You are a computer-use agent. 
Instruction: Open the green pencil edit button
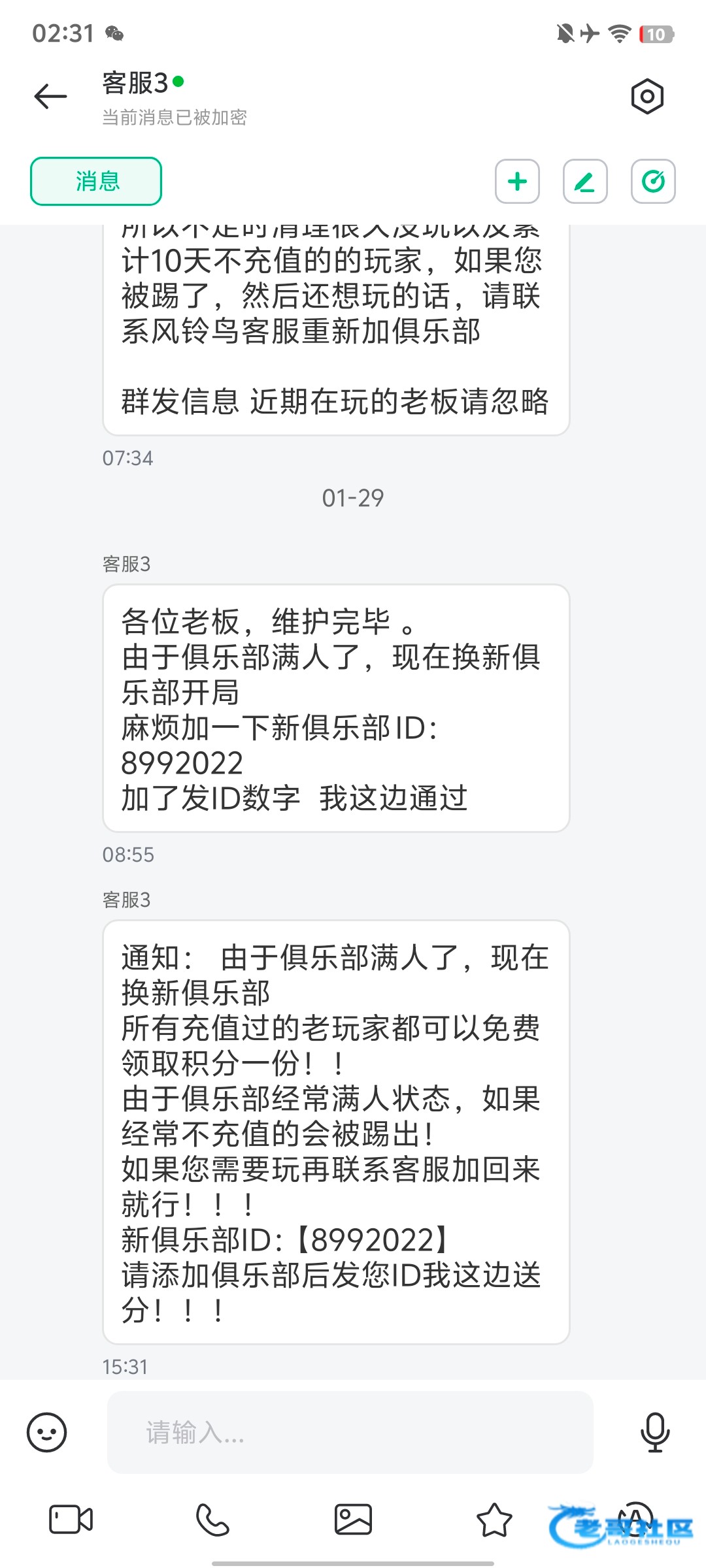585,181
